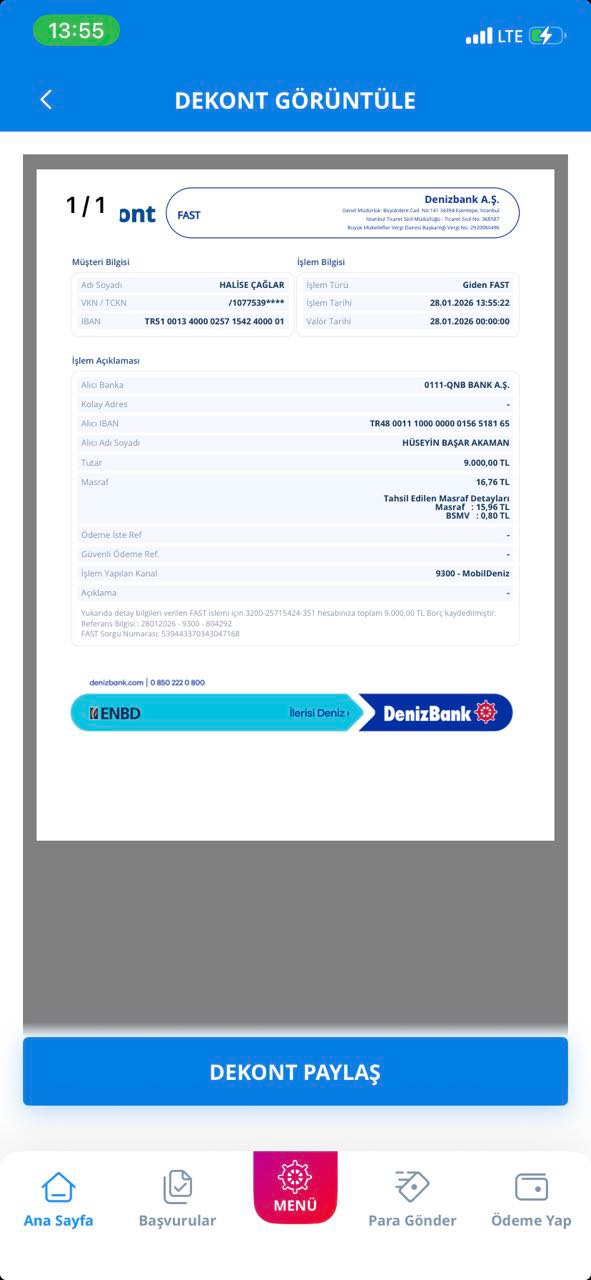
Task: Go back from Dekont Görüntüle
Action: click(x=46, y=99)
